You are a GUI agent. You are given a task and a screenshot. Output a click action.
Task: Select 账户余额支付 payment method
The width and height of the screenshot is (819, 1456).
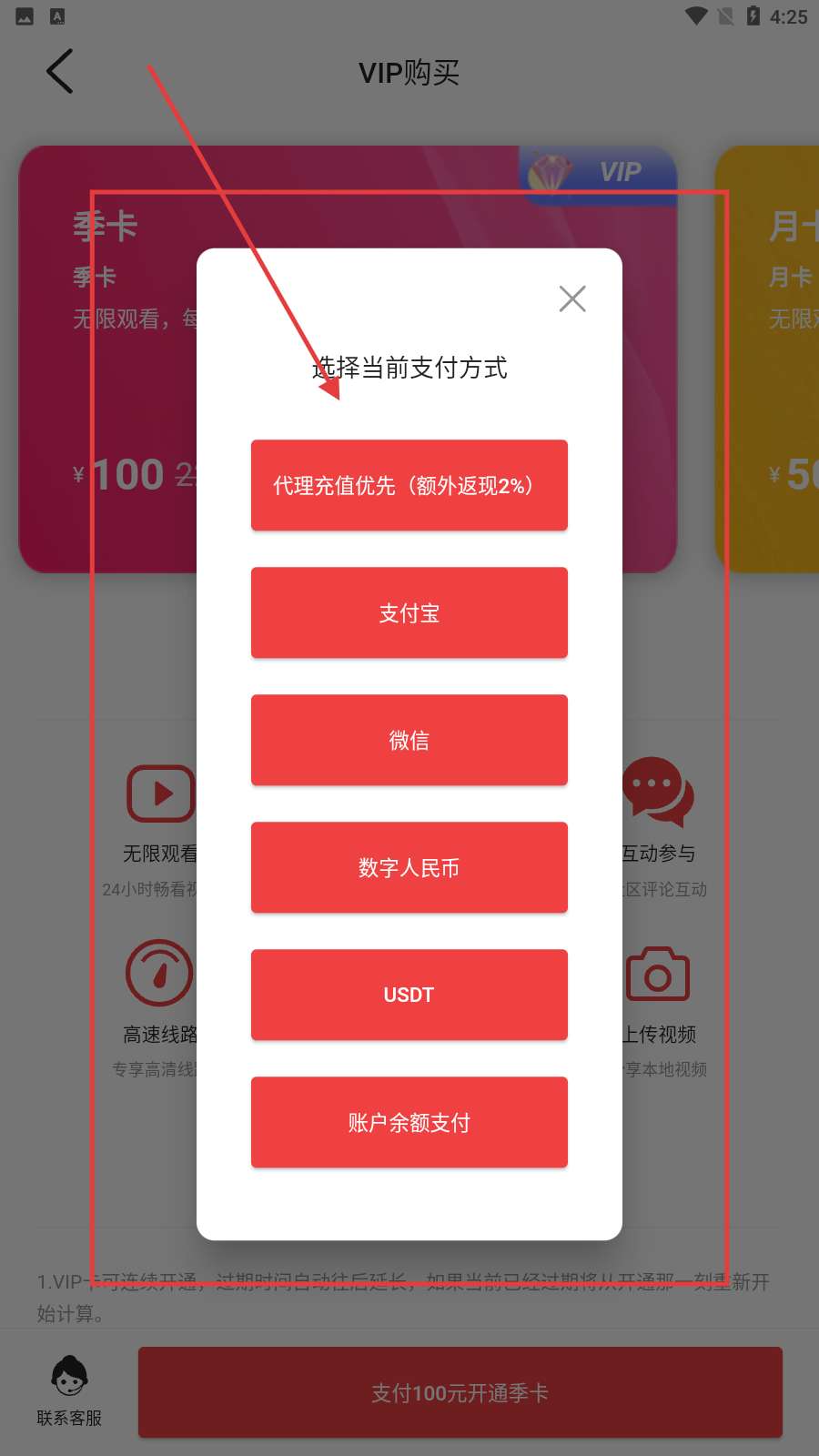click(x=409, y=1122)
